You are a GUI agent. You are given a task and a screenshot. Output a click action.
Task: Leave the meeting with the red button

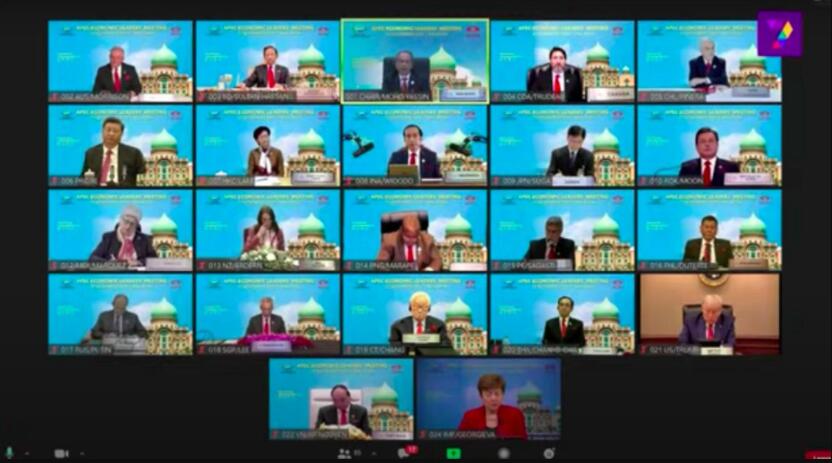[818, 456]
